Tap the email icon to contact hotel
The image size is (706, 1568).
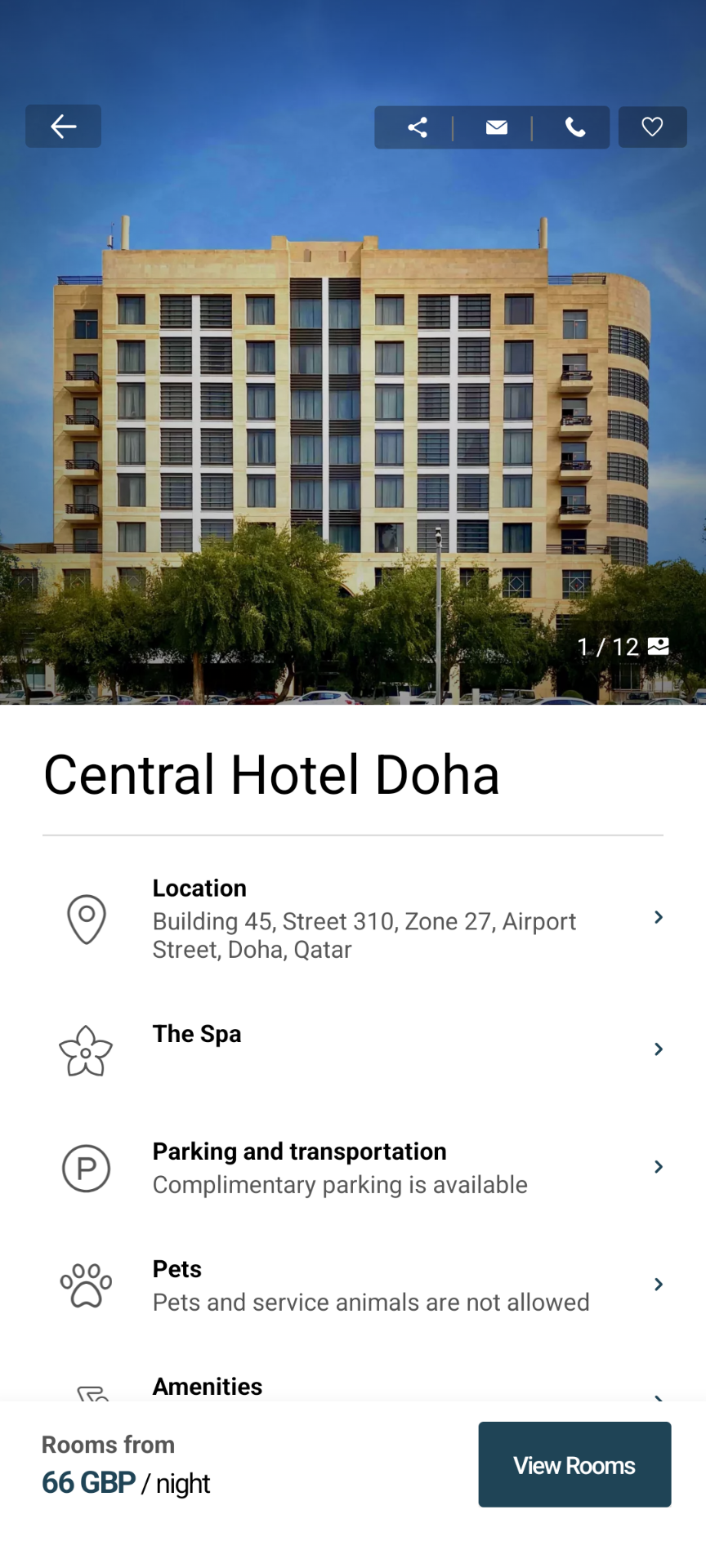click(496, 127)
